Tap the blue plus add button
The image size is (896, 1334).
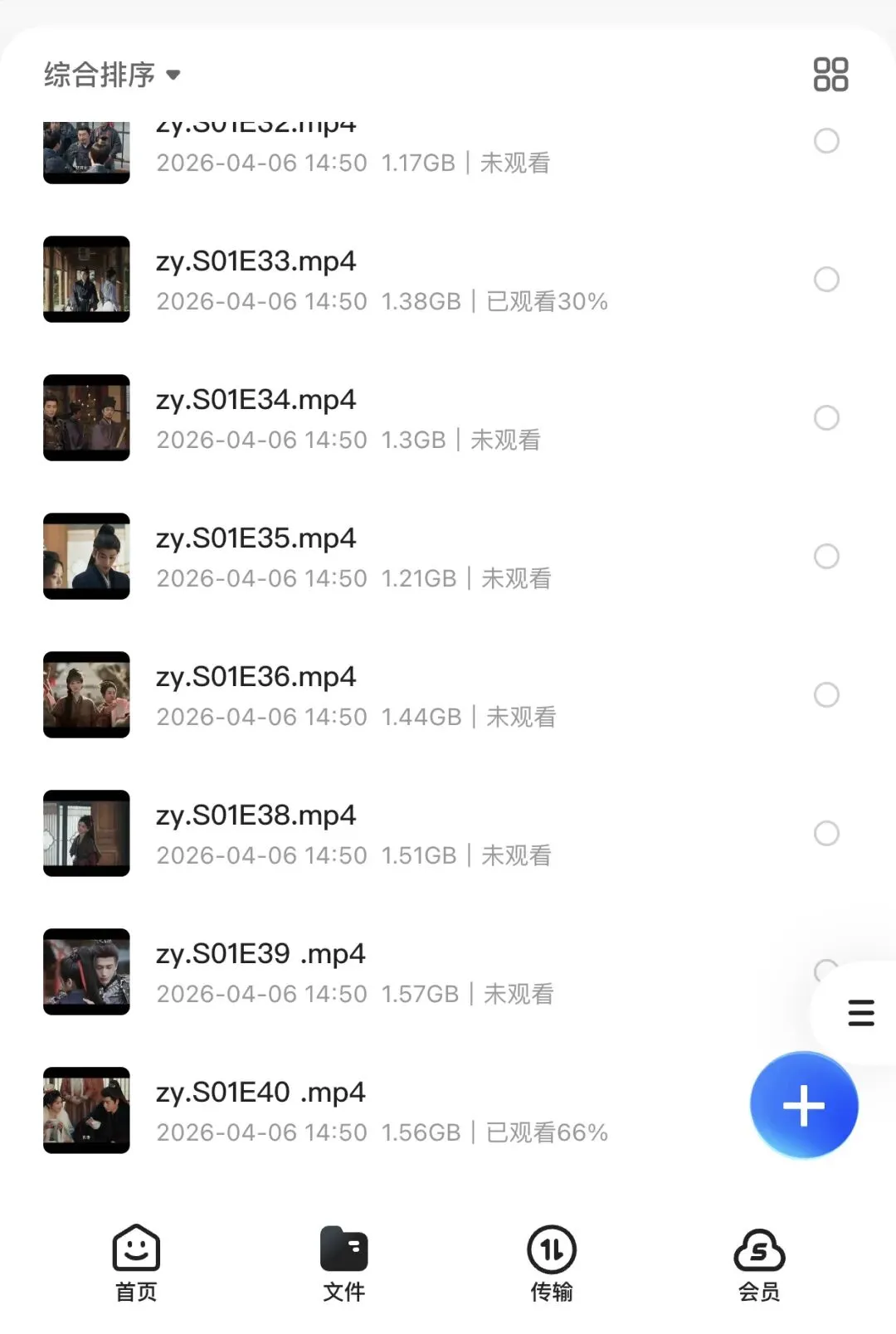coord(804,1105)
